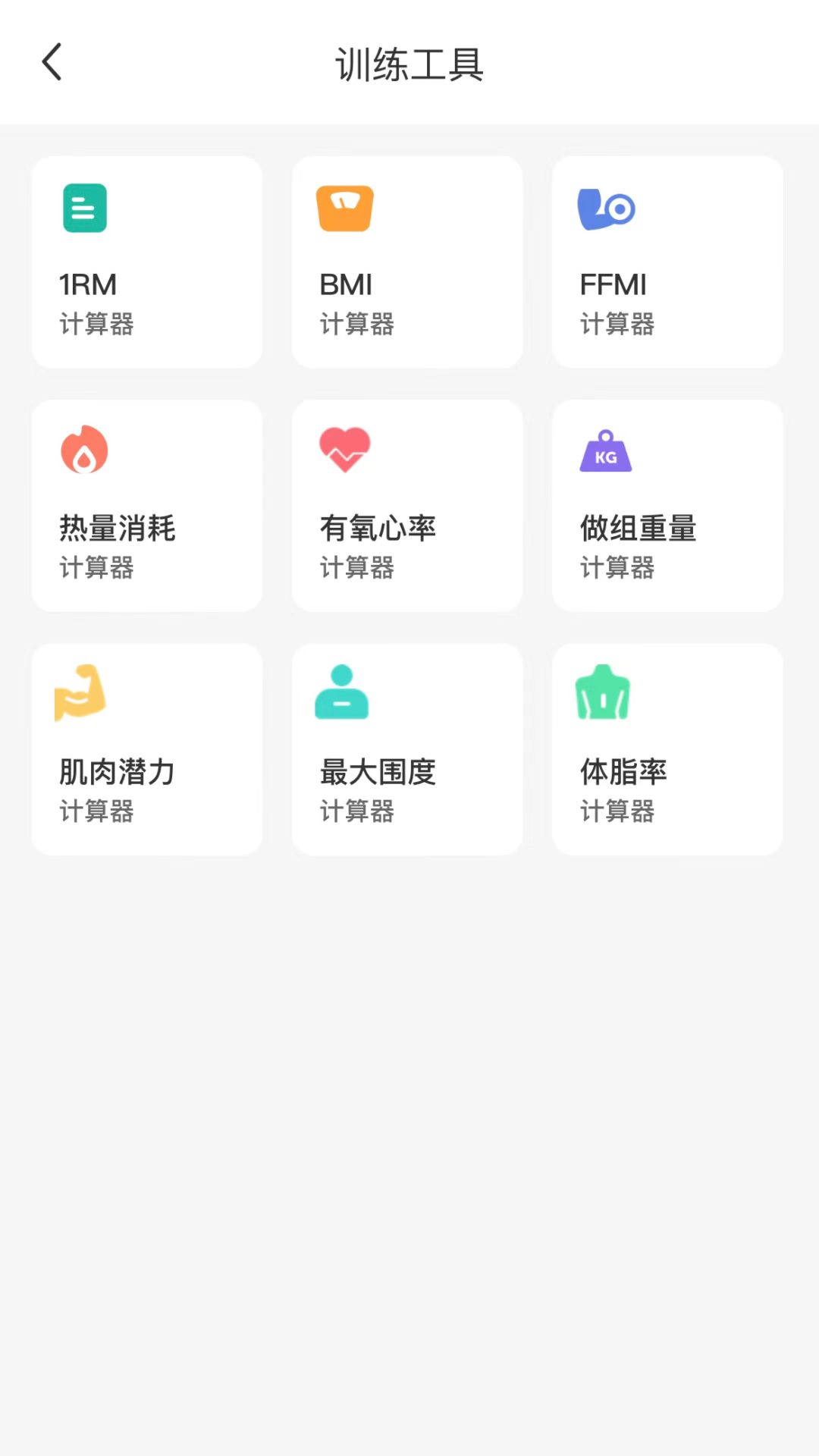Open the 热量消耗 calculator card
This screenshot has width=819, height=1456.
(146, 504)
